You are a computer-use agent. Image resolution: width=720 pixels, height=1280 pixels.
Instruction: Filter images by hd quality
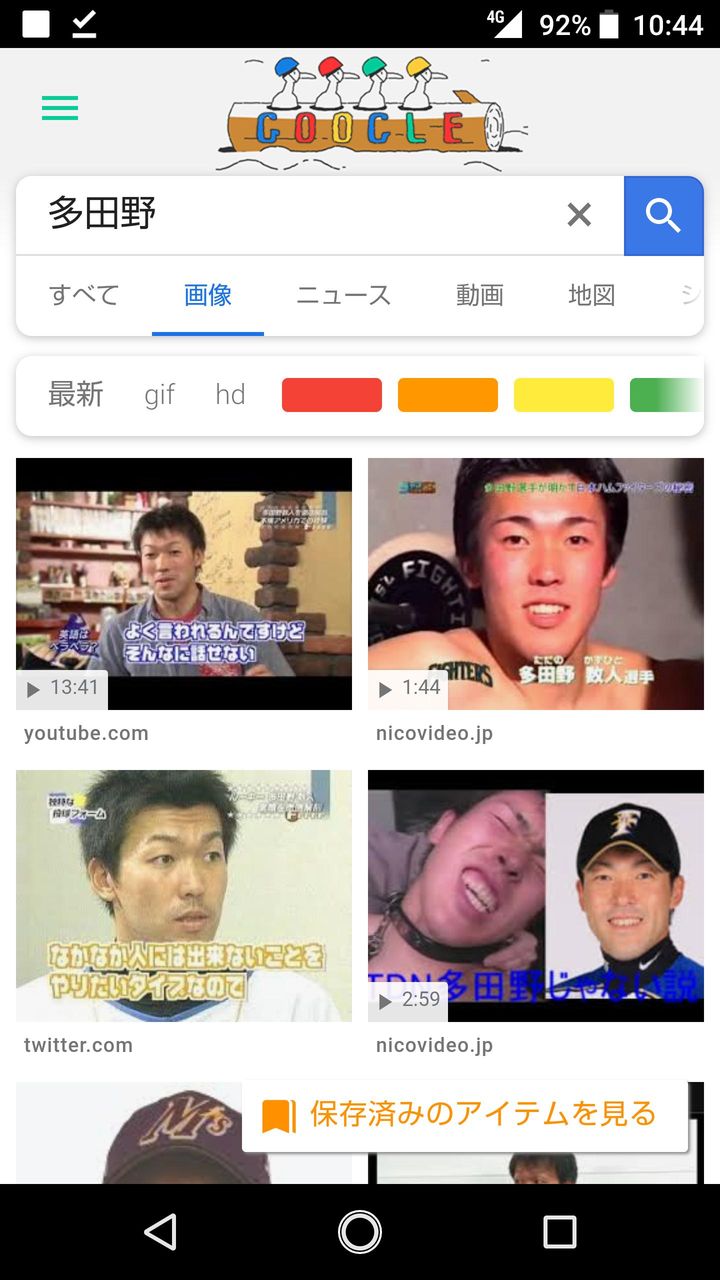point(230,394)
